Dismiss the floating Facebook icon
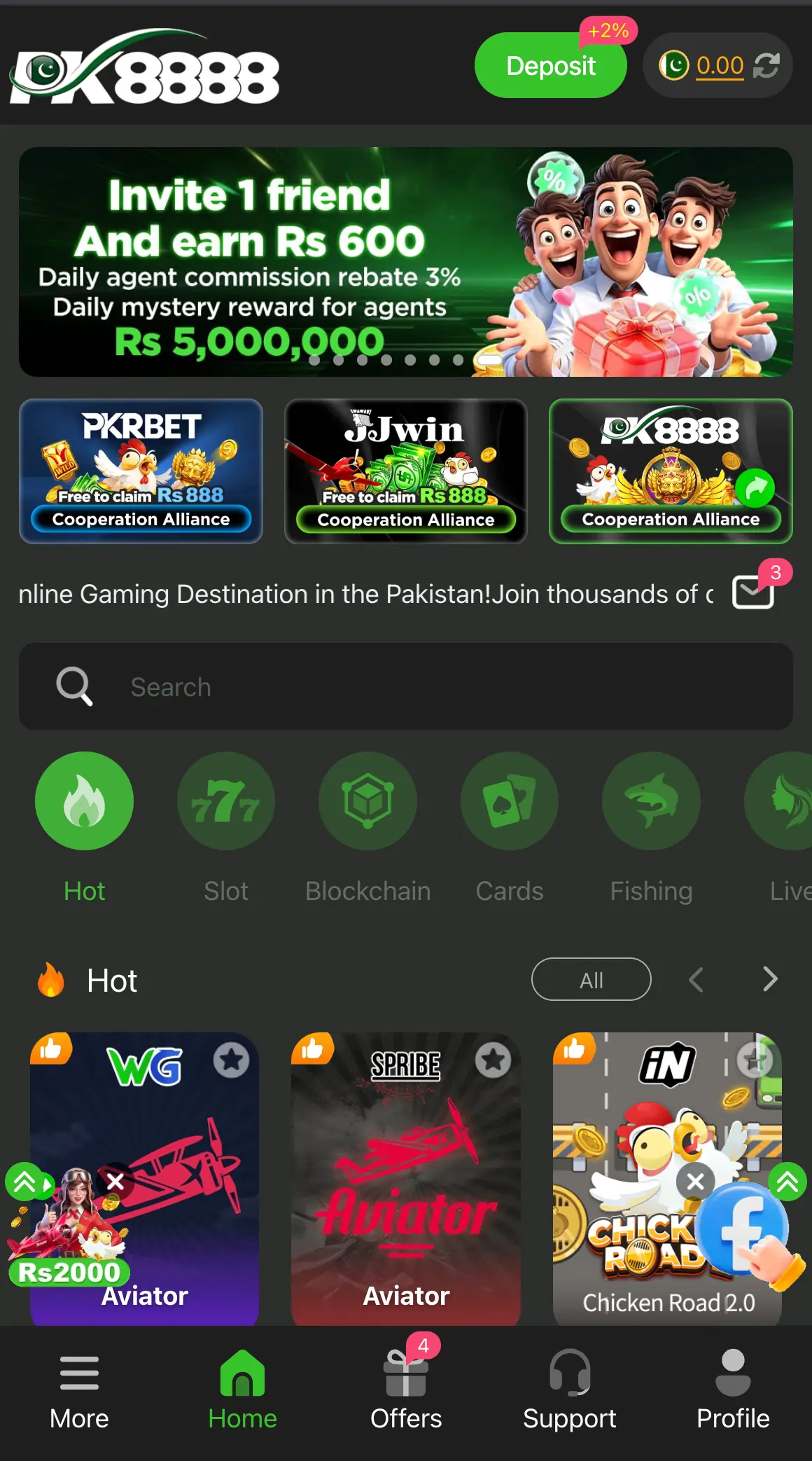Viewport: 812px width, 1461px height. click(x=695, y=1182)
